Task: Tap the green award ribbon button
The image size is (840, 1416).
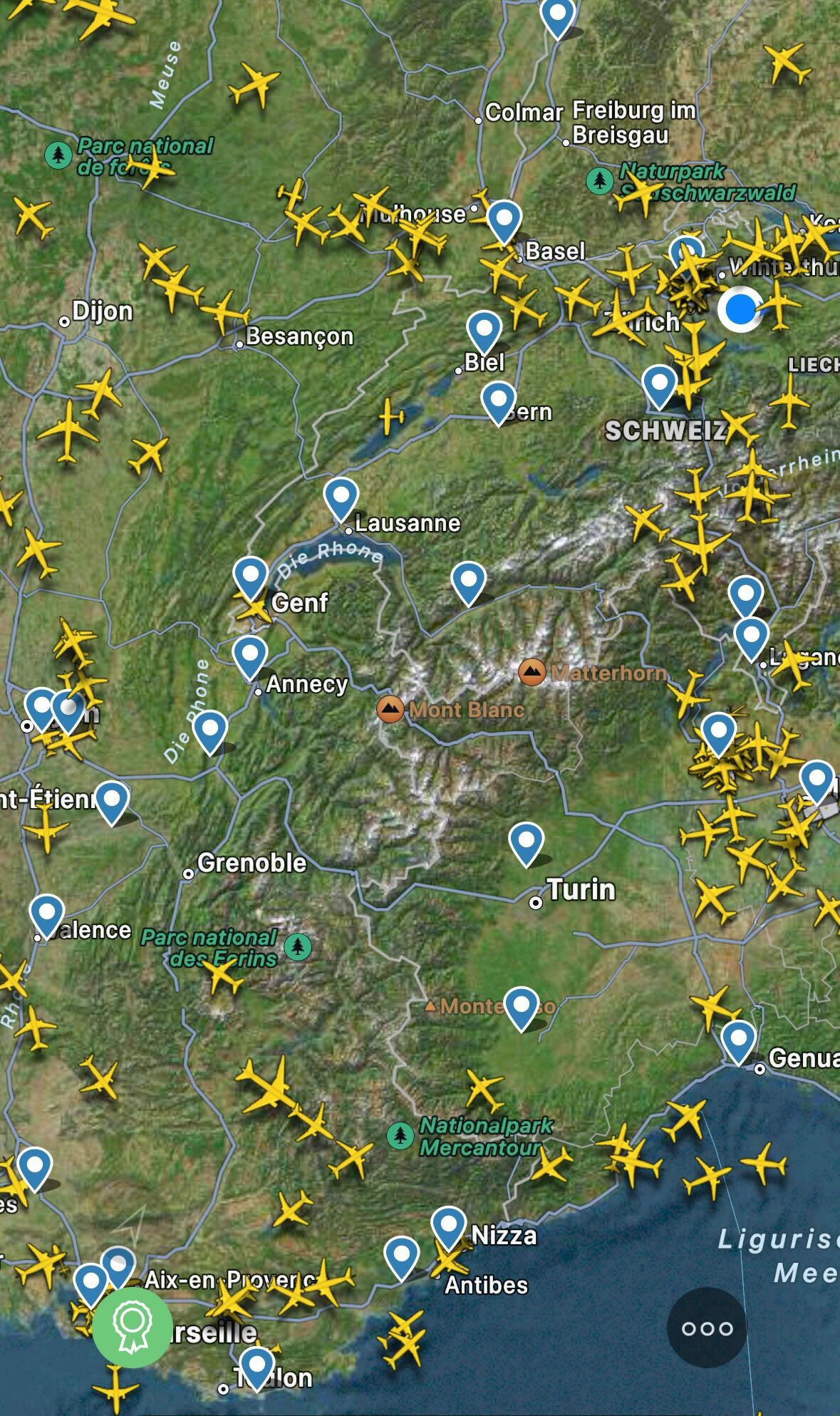Action: (x=132, y=1326)
